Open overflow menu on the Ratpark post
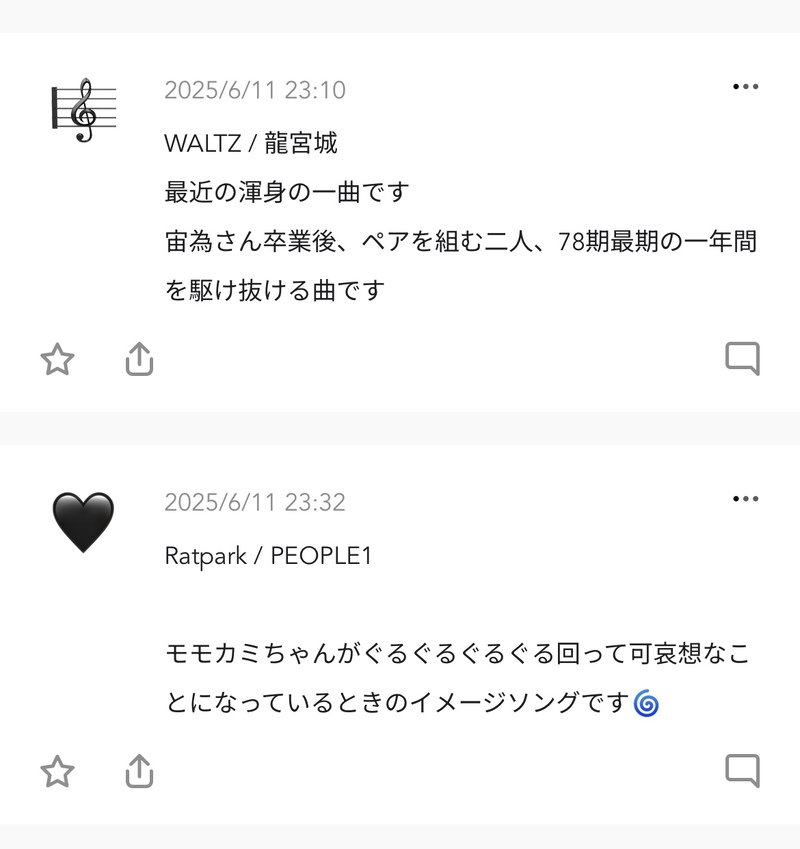 [745, 499]
